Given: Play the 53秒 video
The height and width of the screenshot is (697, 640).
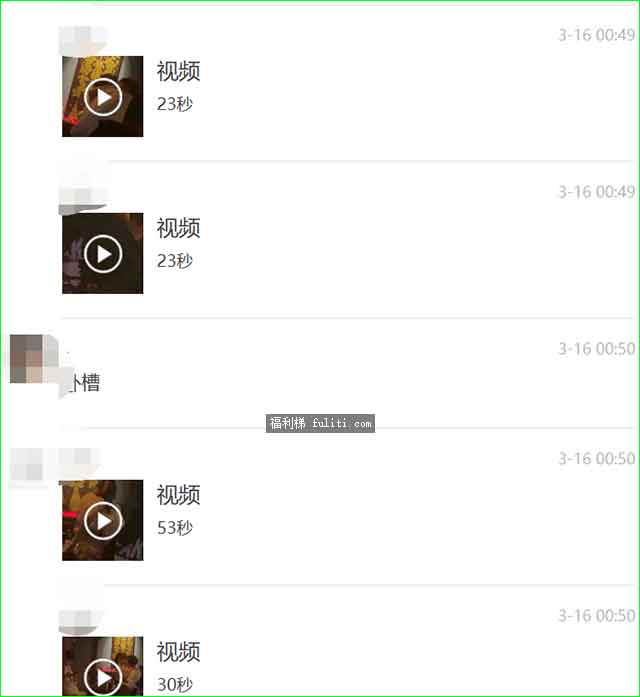Looking at the screenshot, I should pyautogui.click(x=102, y=520).
